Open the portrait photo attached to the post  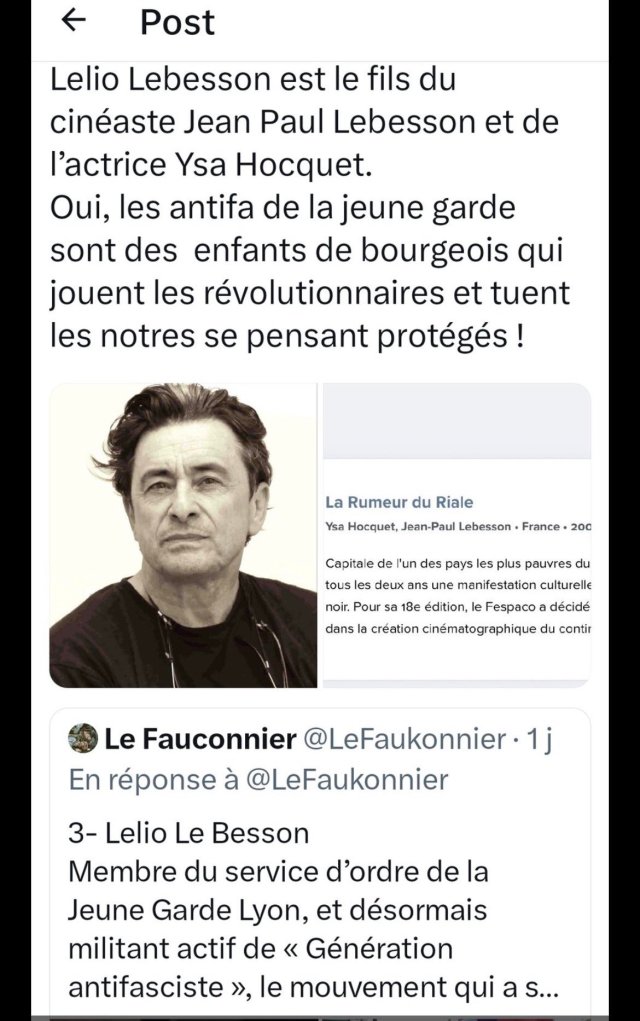[x=183, y=535]
